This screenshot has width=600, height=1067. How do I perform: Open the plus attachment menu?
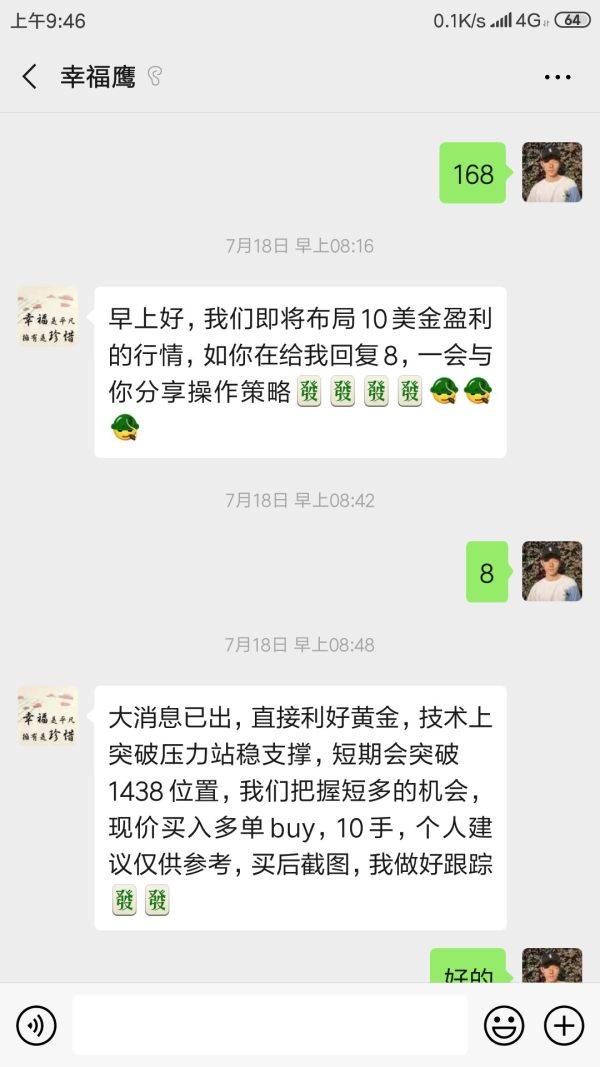coord(563,1025)
